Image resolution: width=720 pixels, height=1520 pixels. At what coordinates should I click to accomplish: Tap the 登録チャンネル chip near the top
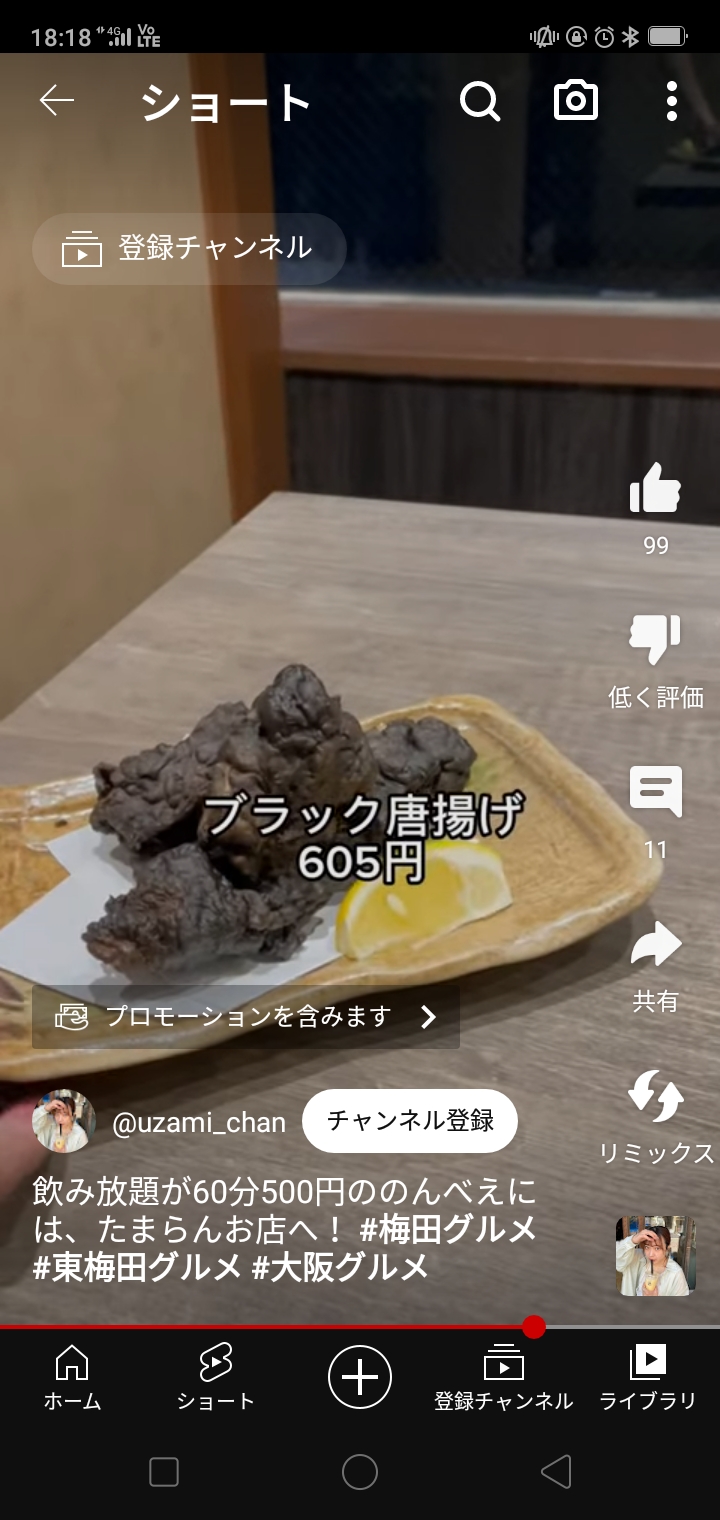click(x=190, y=249)
